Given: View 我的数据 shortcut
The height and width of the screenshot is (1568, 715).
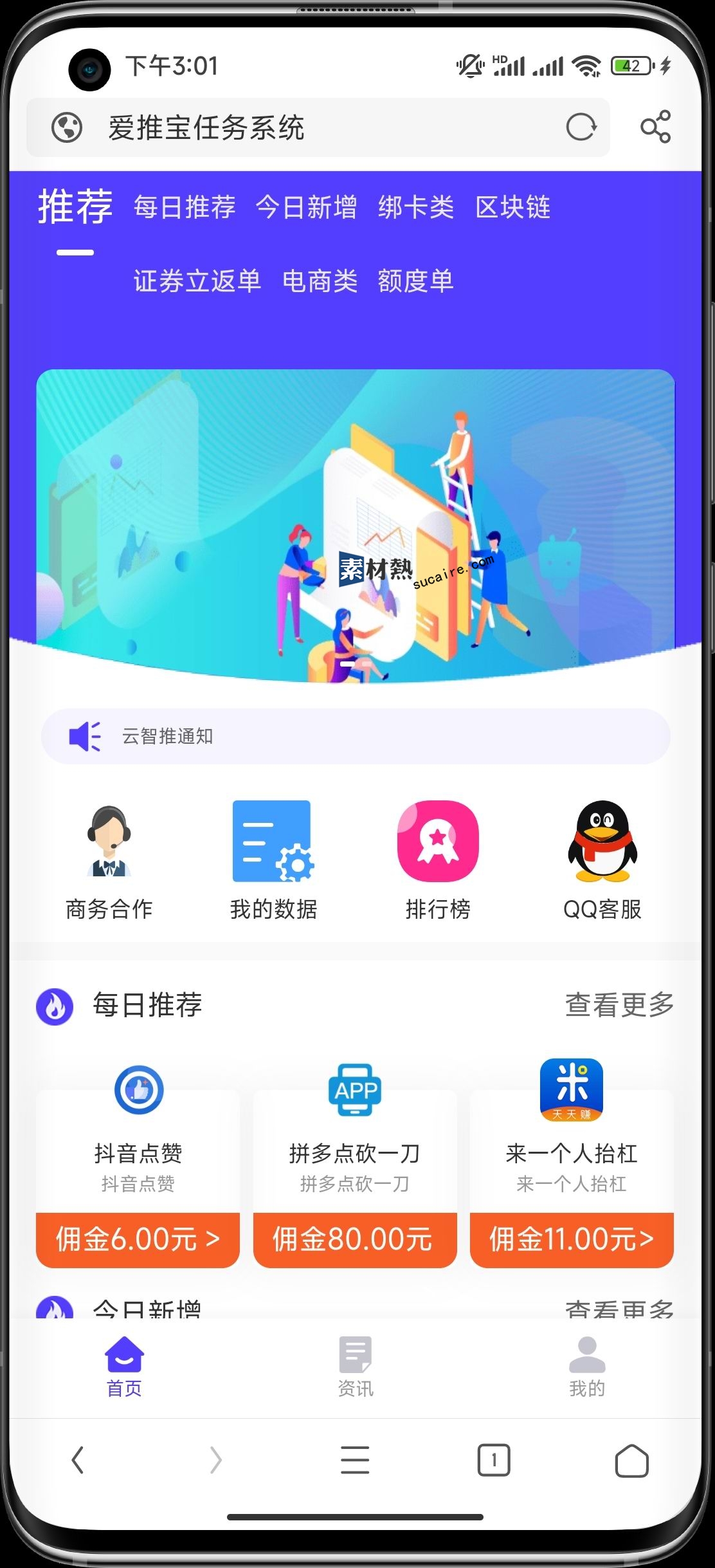Looking at the screenshot, I should pos(273,860).
